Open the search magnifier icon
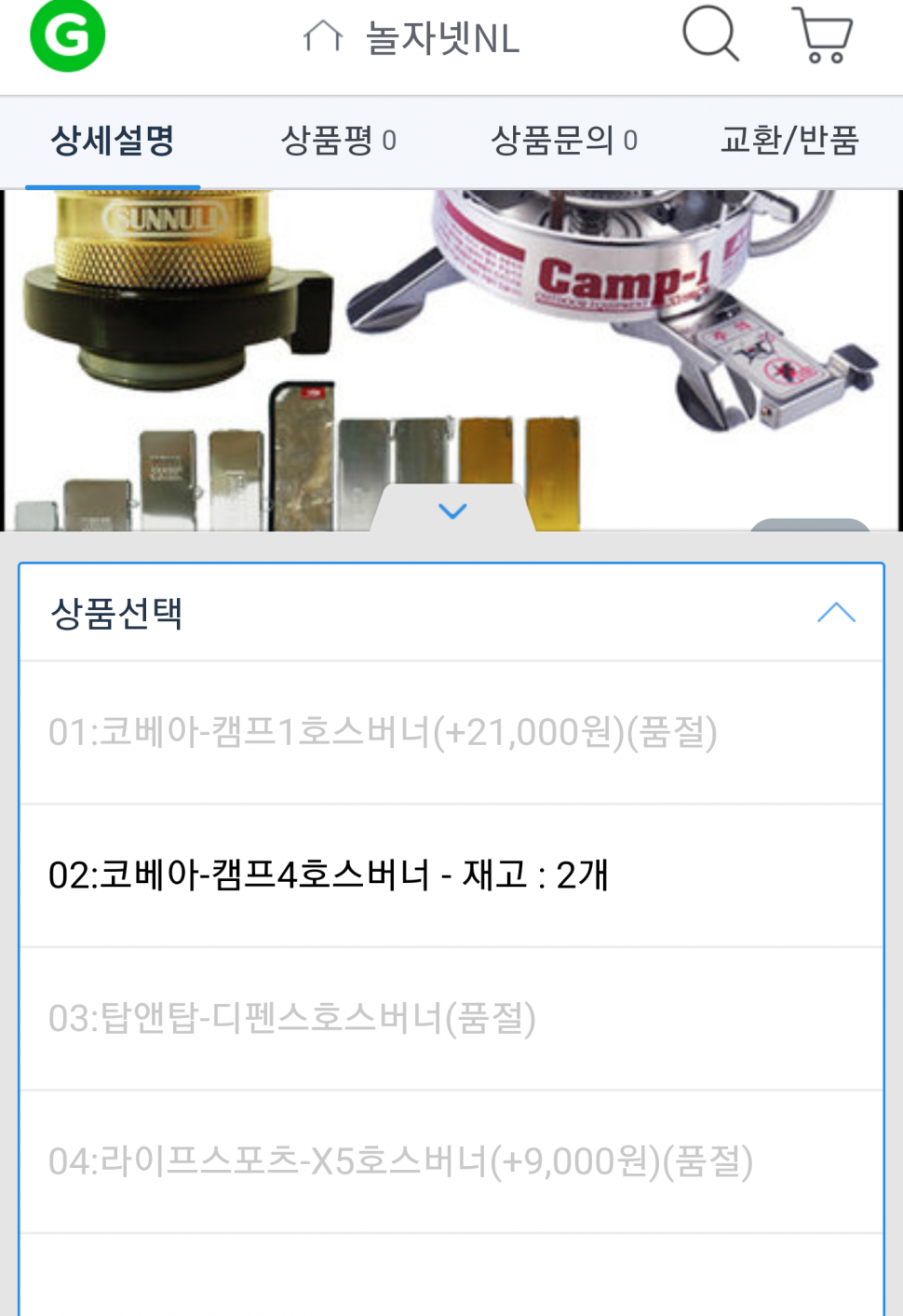 click(710, 35)
